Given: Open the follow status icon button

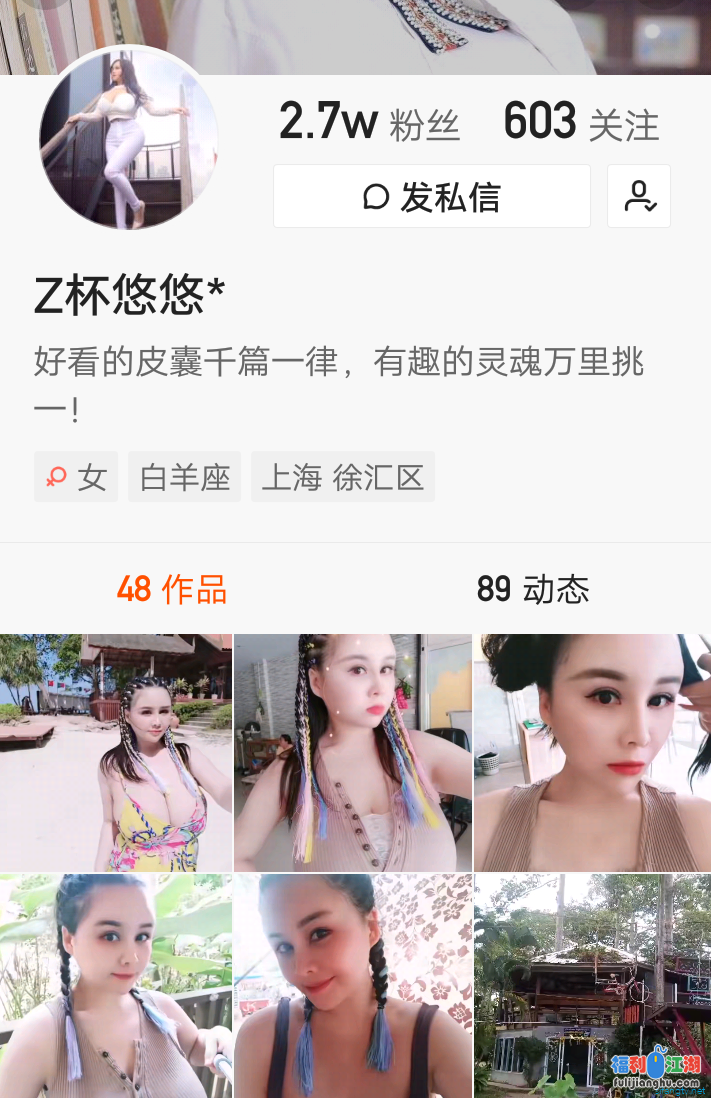Looking at the screenshot, I should click(x=639, y=197).
